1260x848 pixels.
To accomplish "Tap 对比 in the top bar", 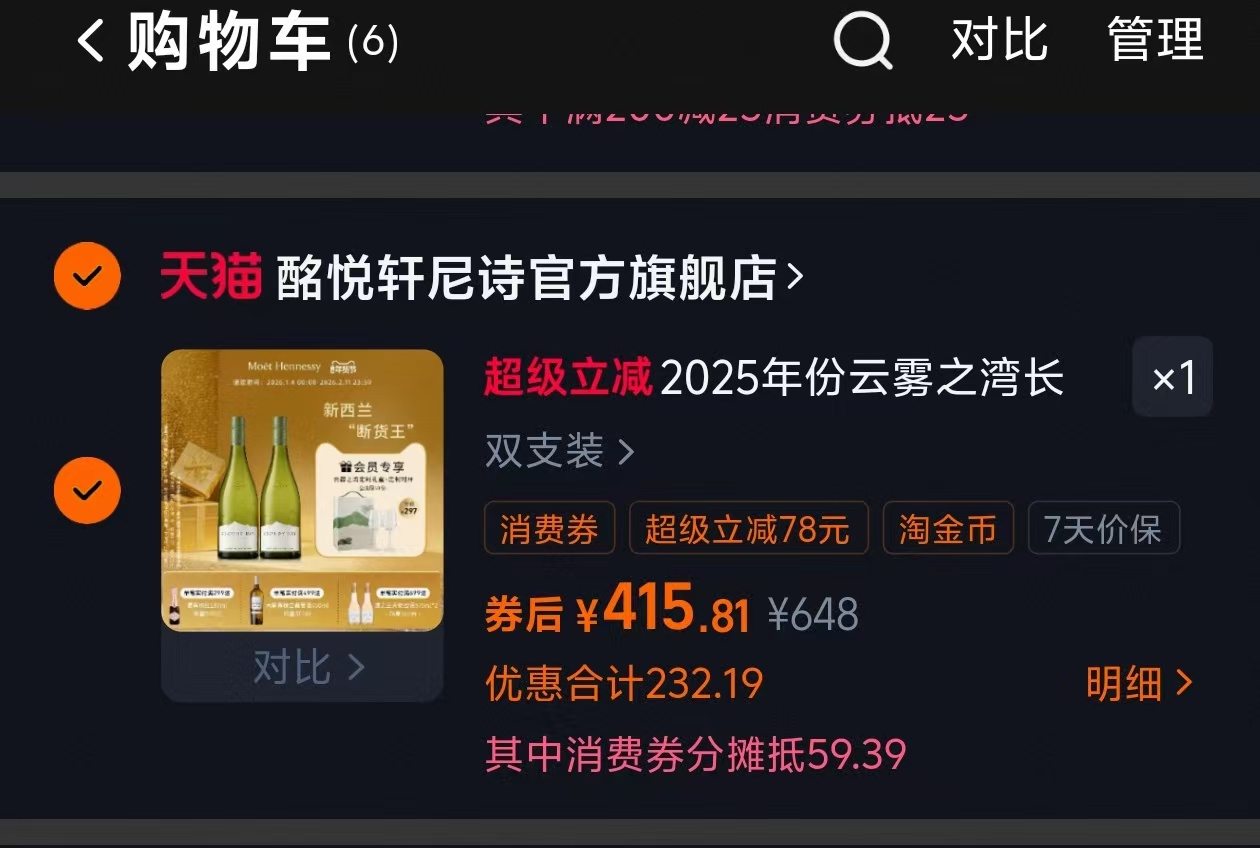I will [x=999, y=41].
